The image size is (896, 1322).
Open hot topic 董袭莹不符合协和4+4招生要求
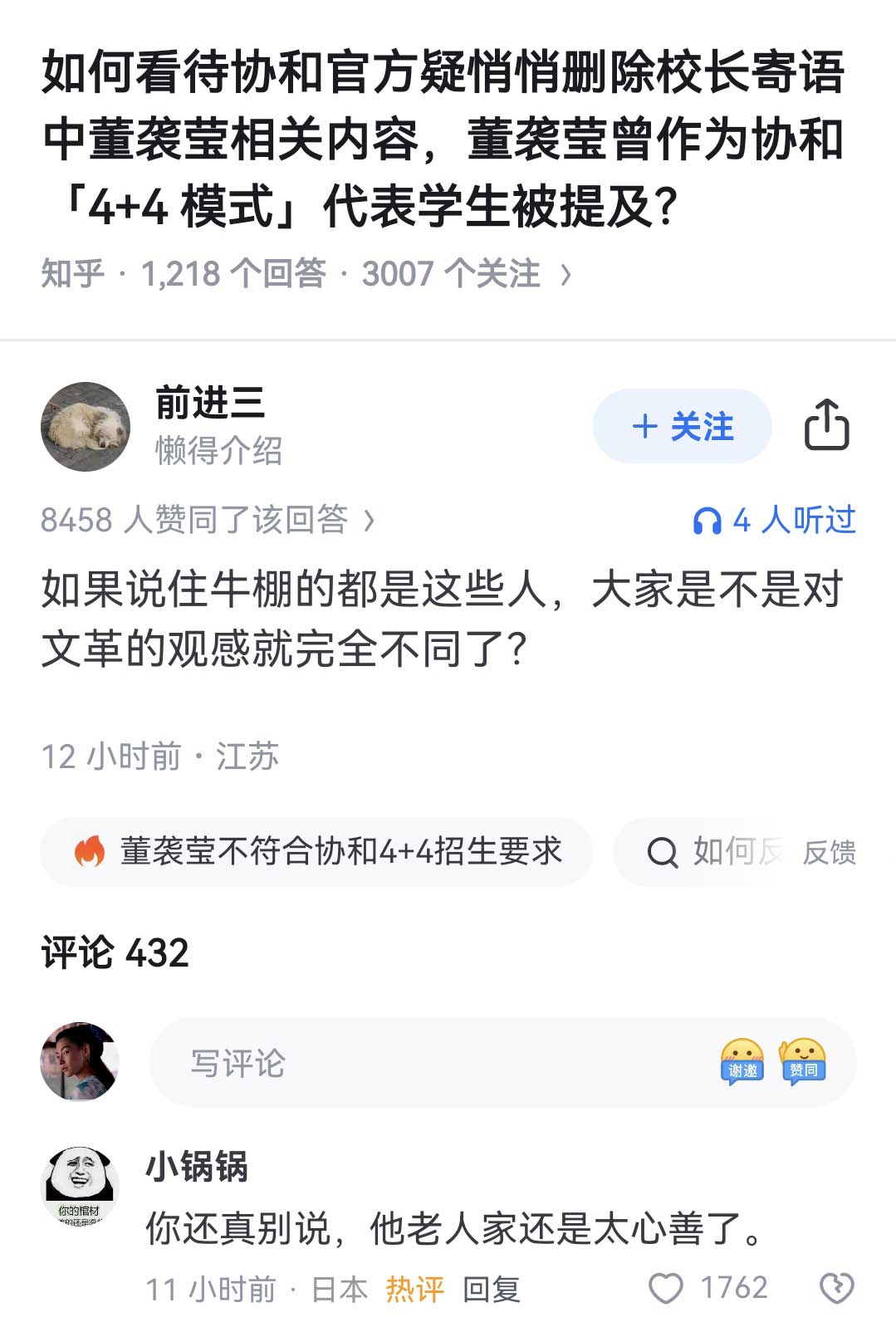click(x=317, y=852)
